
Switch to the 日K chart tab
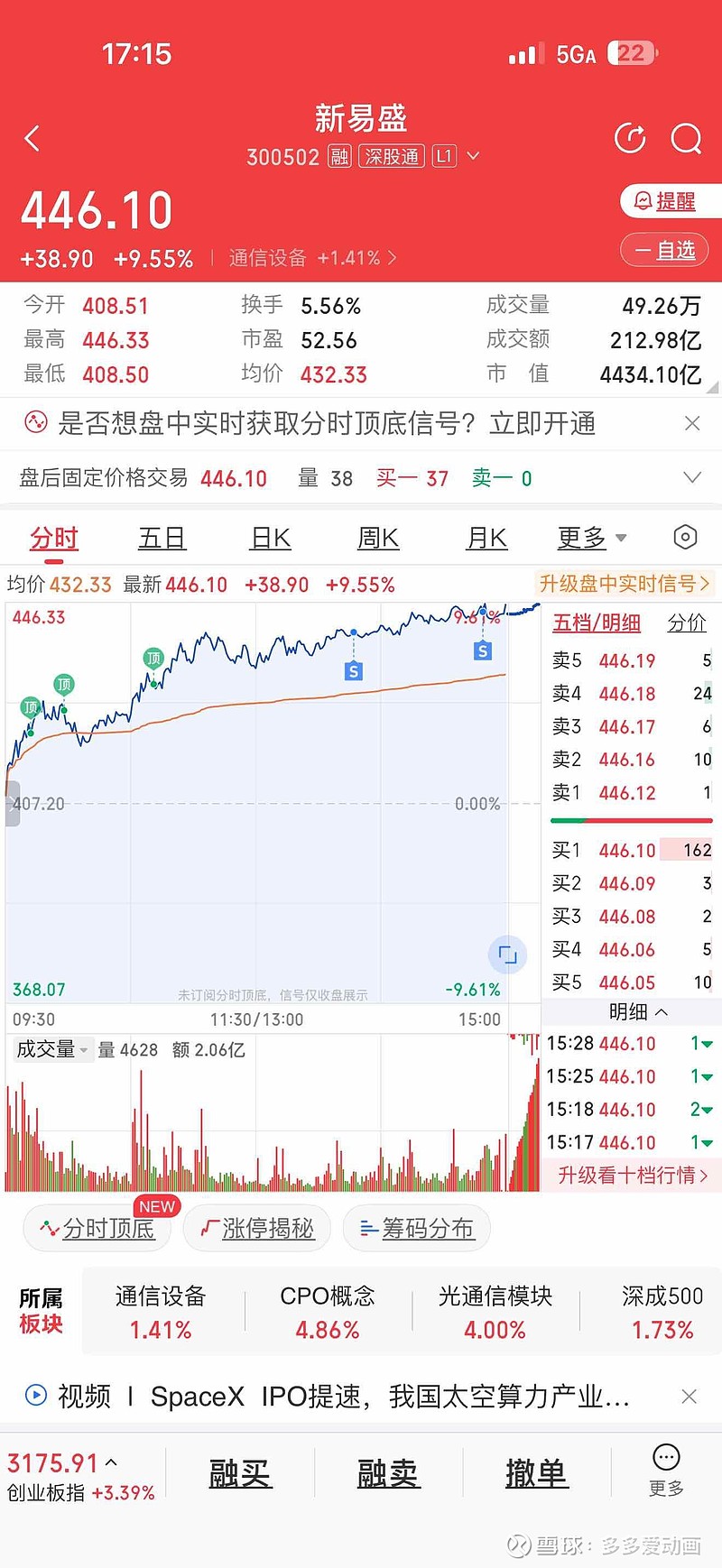click(269, 537)
